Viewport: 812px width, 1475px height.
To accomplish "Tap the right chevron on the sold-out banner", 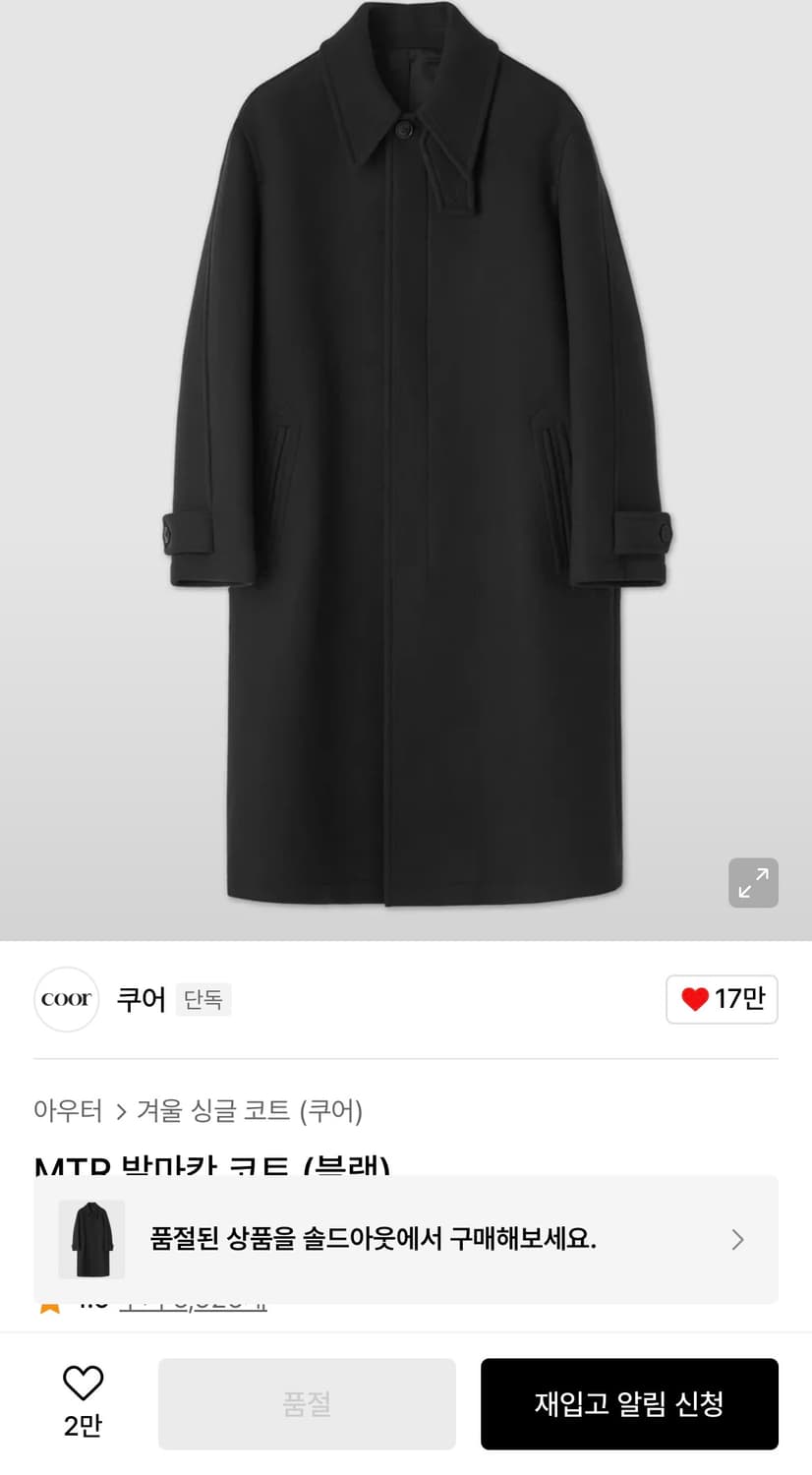I will (737, 1240).
